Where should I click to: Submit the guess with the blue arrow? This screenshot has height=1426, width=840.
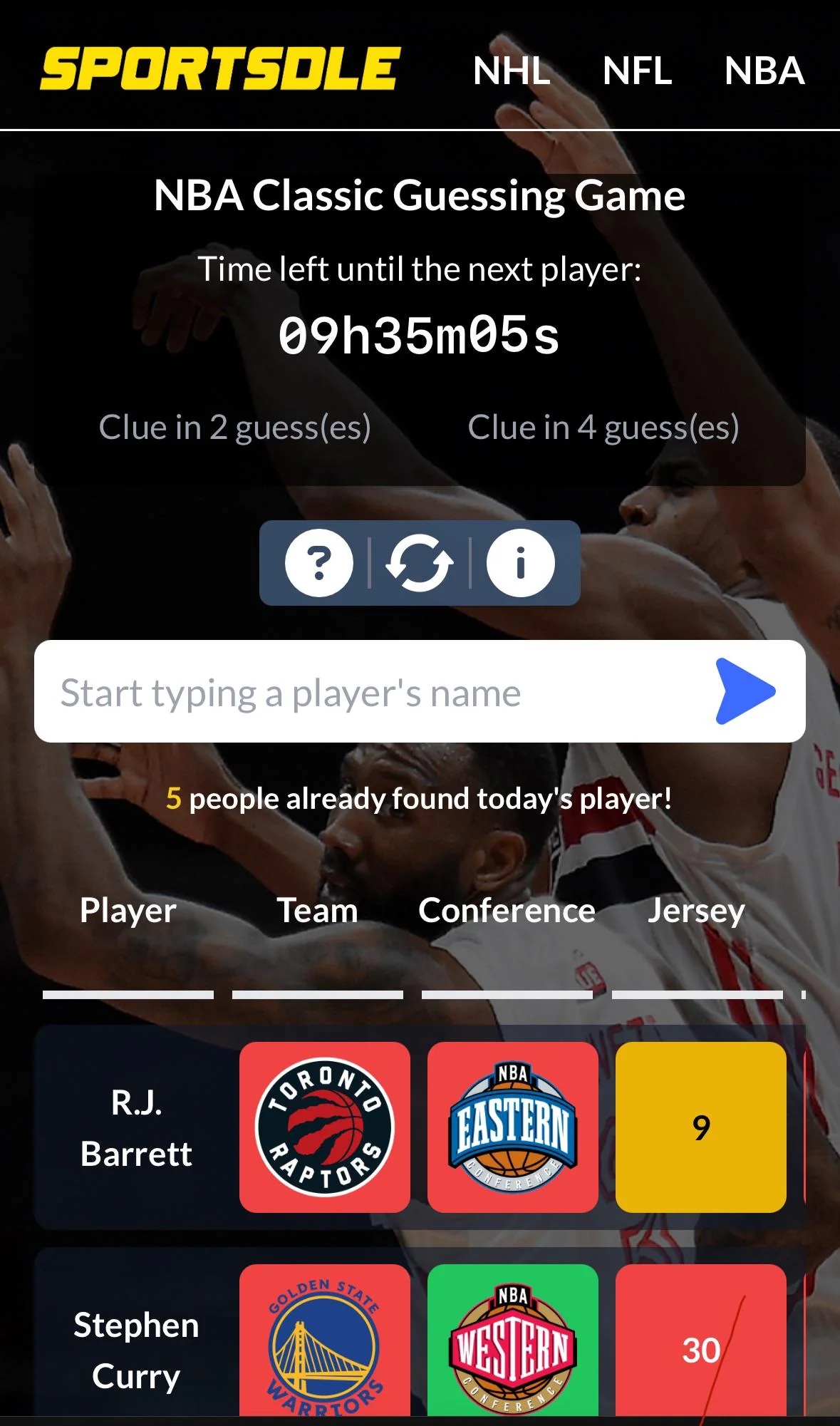[745, 691]
